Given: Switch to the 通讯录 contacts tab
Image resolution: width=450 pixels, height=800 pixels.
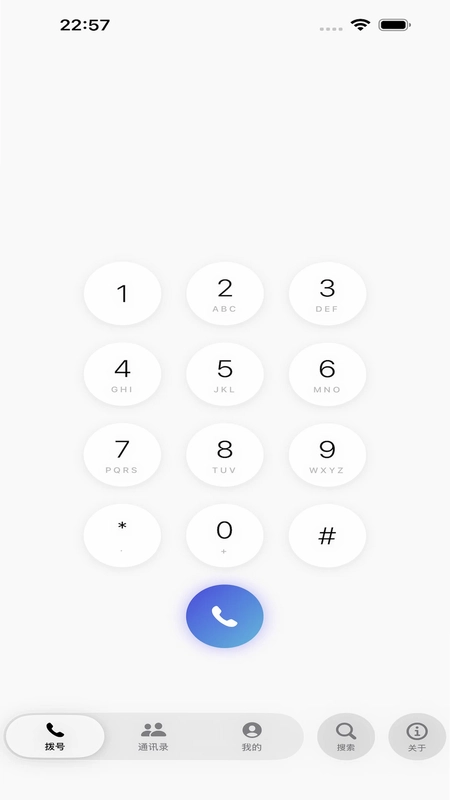Looking at the screenshot, I should pos(153,736).
